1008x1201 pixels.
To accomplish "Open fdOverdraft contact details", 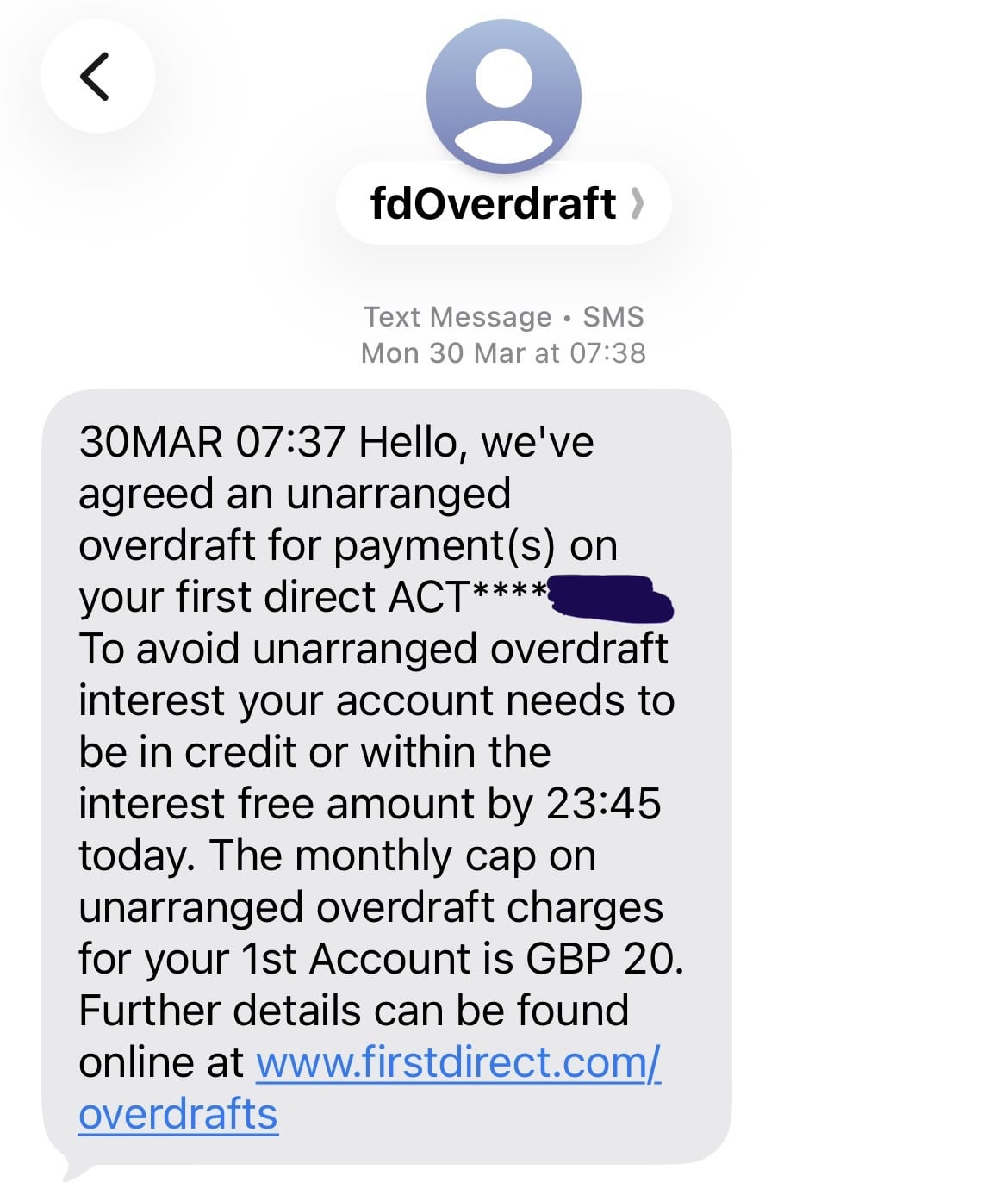I will pos(504,204).
